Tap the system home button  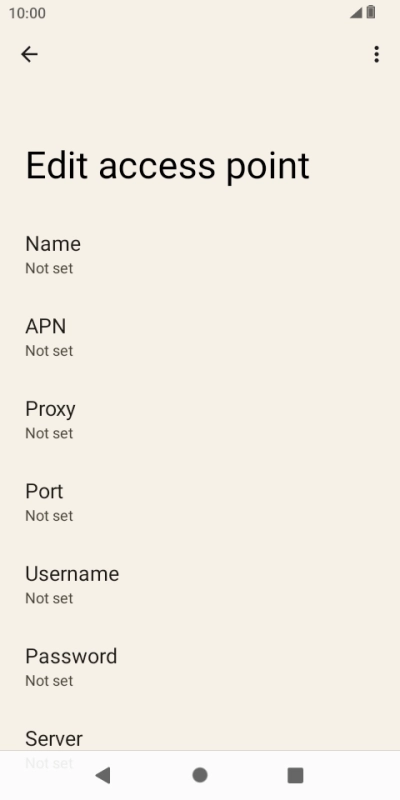coord(200,776)
